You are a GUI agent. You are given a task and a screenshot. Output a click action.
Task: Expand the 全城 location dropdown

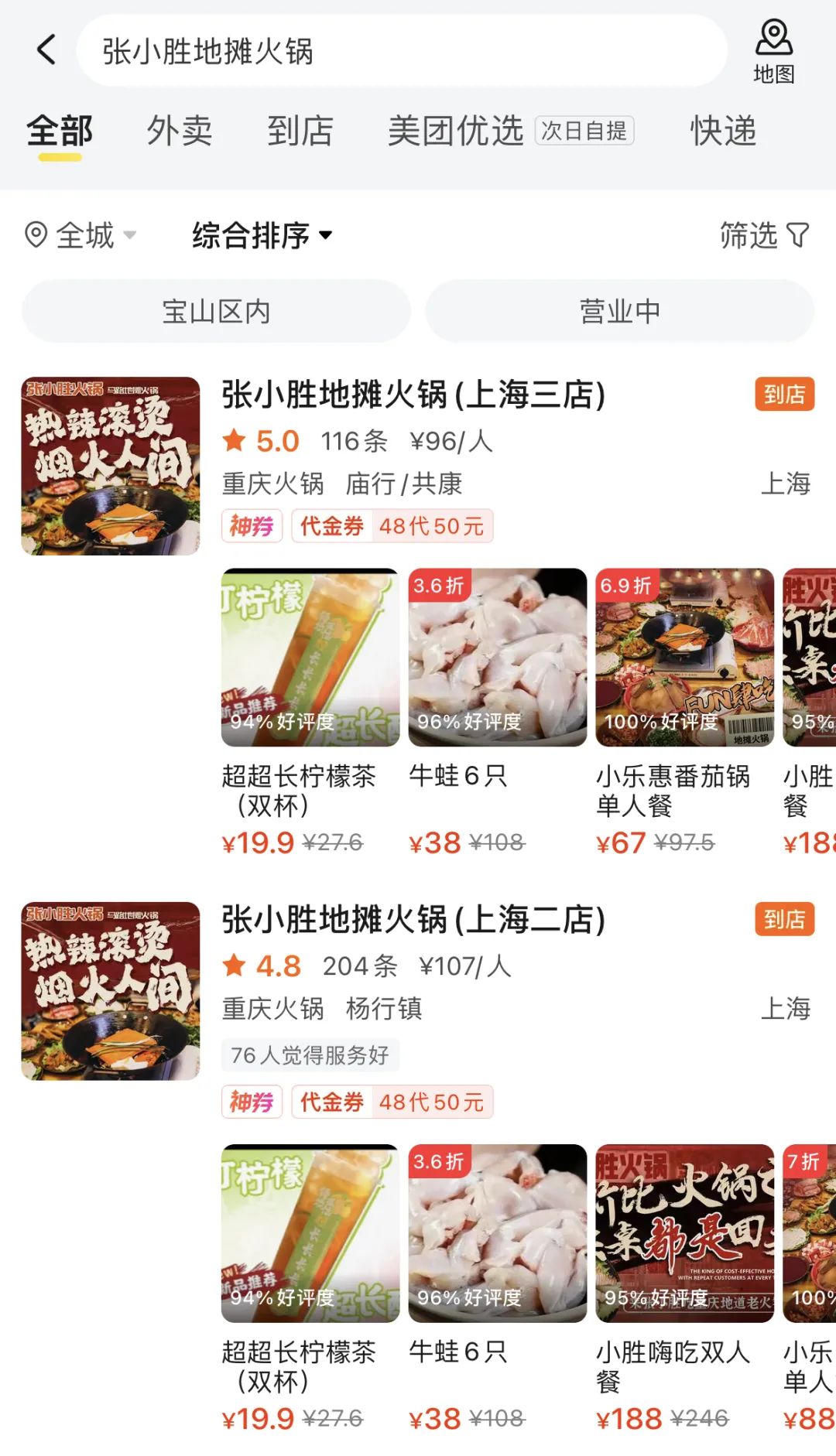81,235
